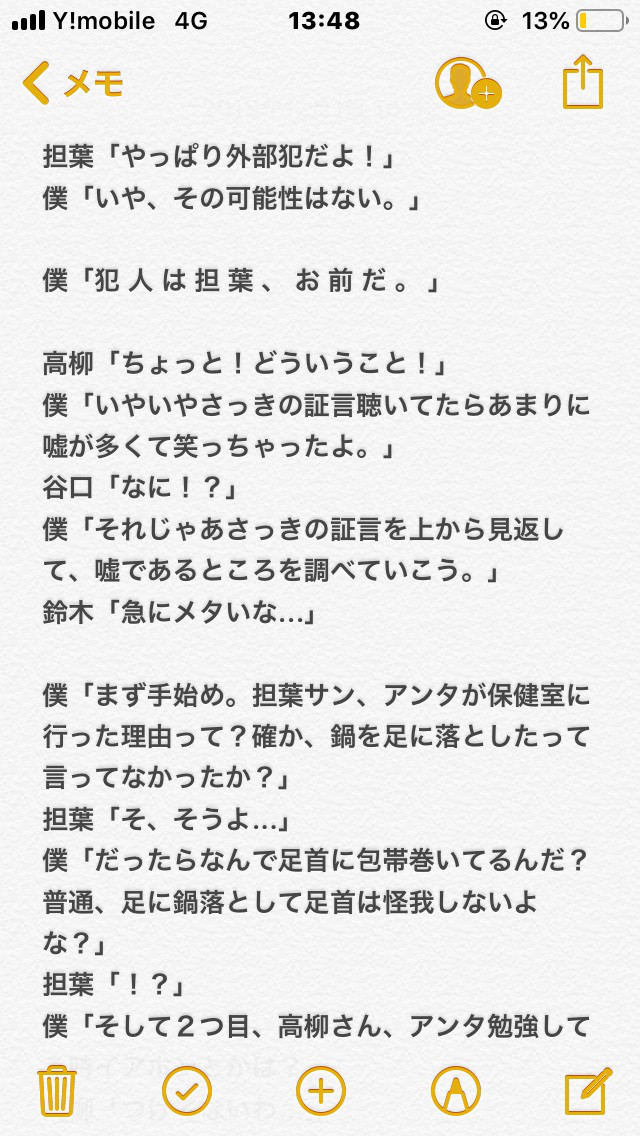
Task: Open the sketch drawing tool
Action: [x=455, y=1090]
